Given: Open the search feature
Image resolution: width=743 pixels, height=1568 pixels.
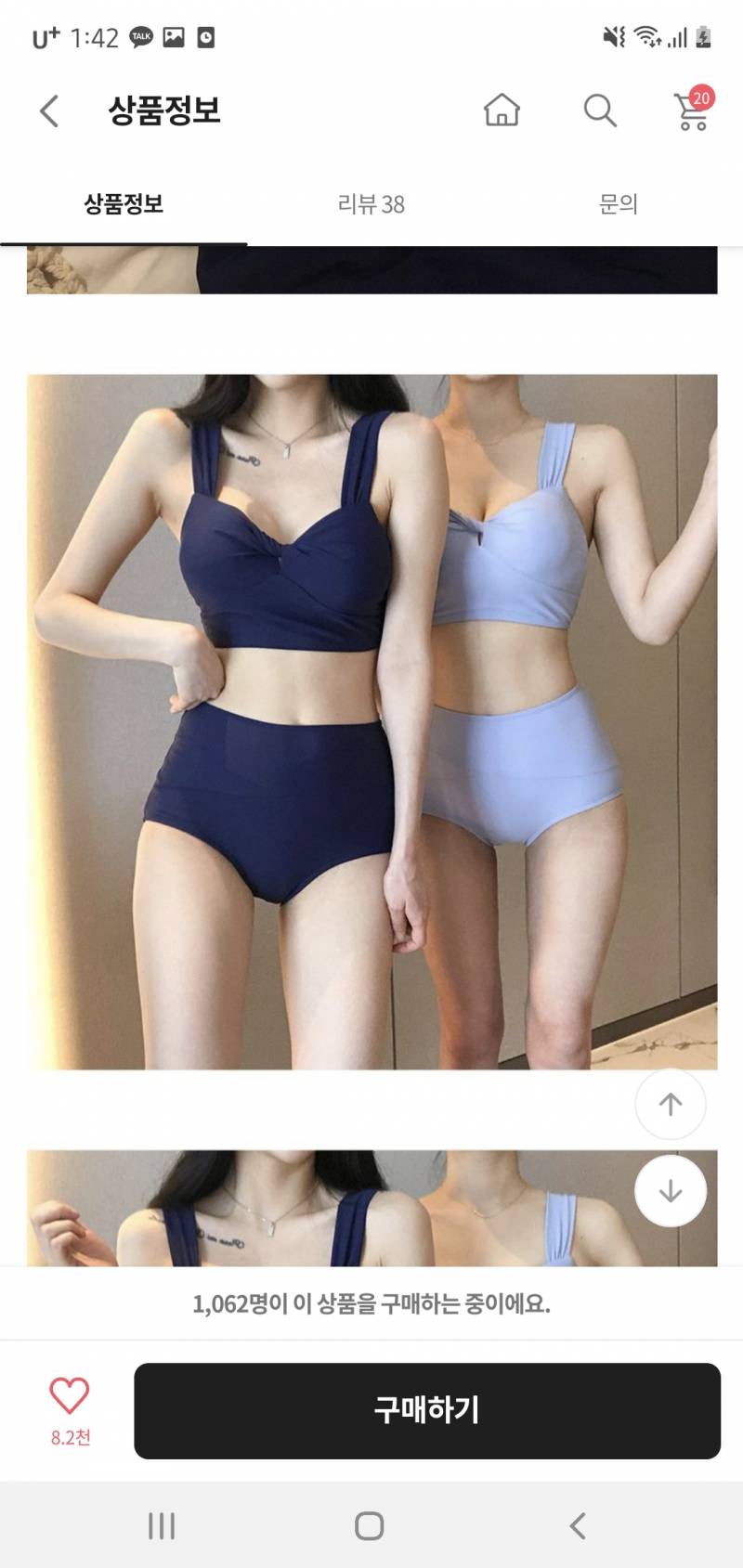Looking at the screenshot, I should pos(600,110).
